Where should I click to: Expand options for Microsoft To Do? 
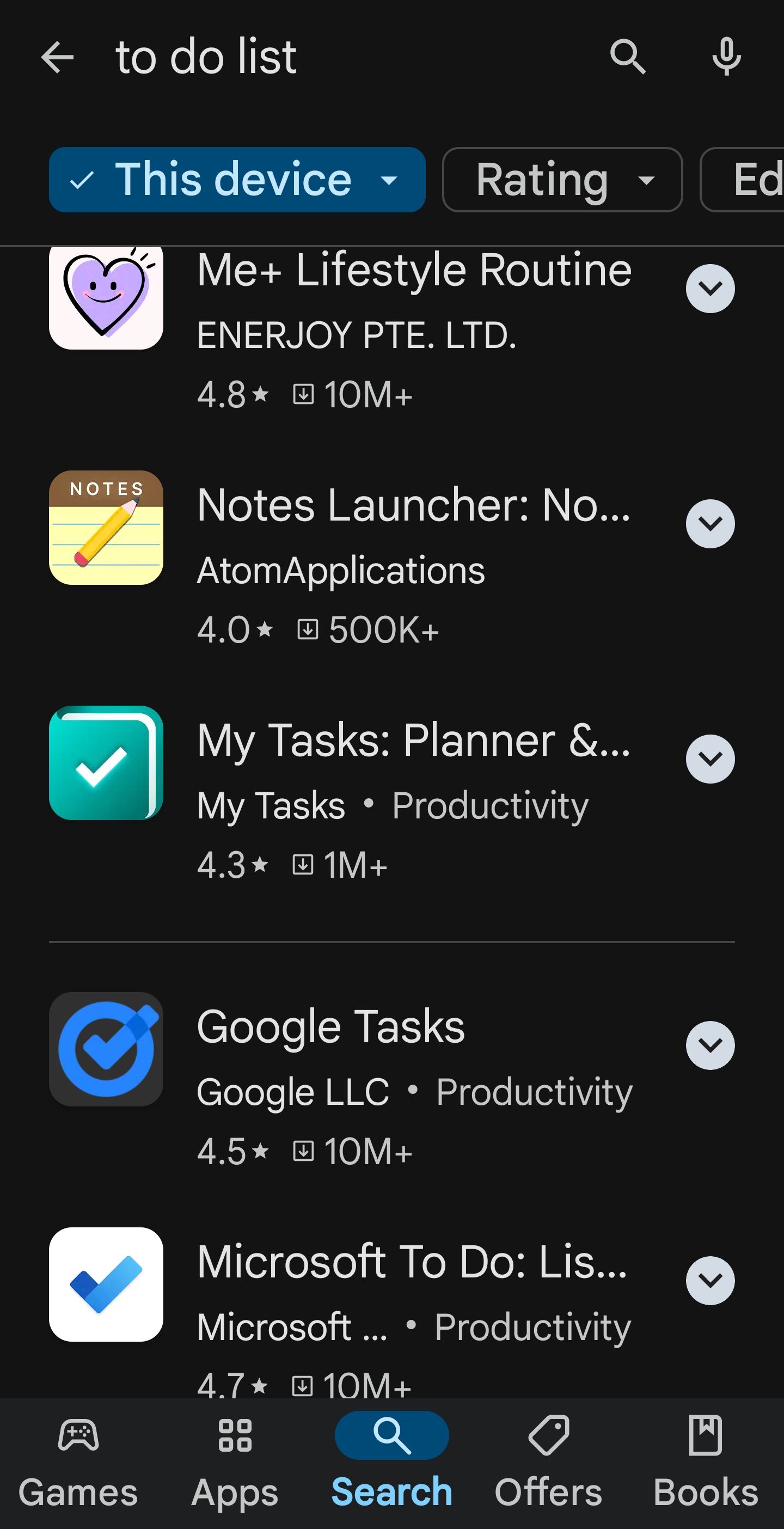point(710,1280)
